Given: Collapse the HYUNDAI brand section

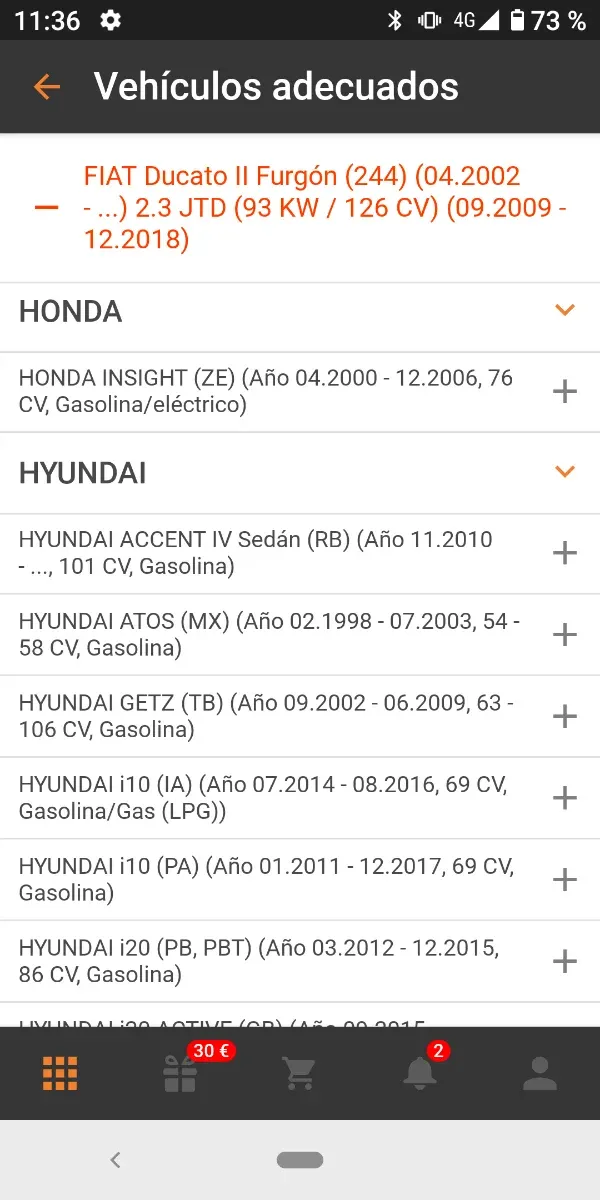Looking at the screenshot, I should pos(565,472).
